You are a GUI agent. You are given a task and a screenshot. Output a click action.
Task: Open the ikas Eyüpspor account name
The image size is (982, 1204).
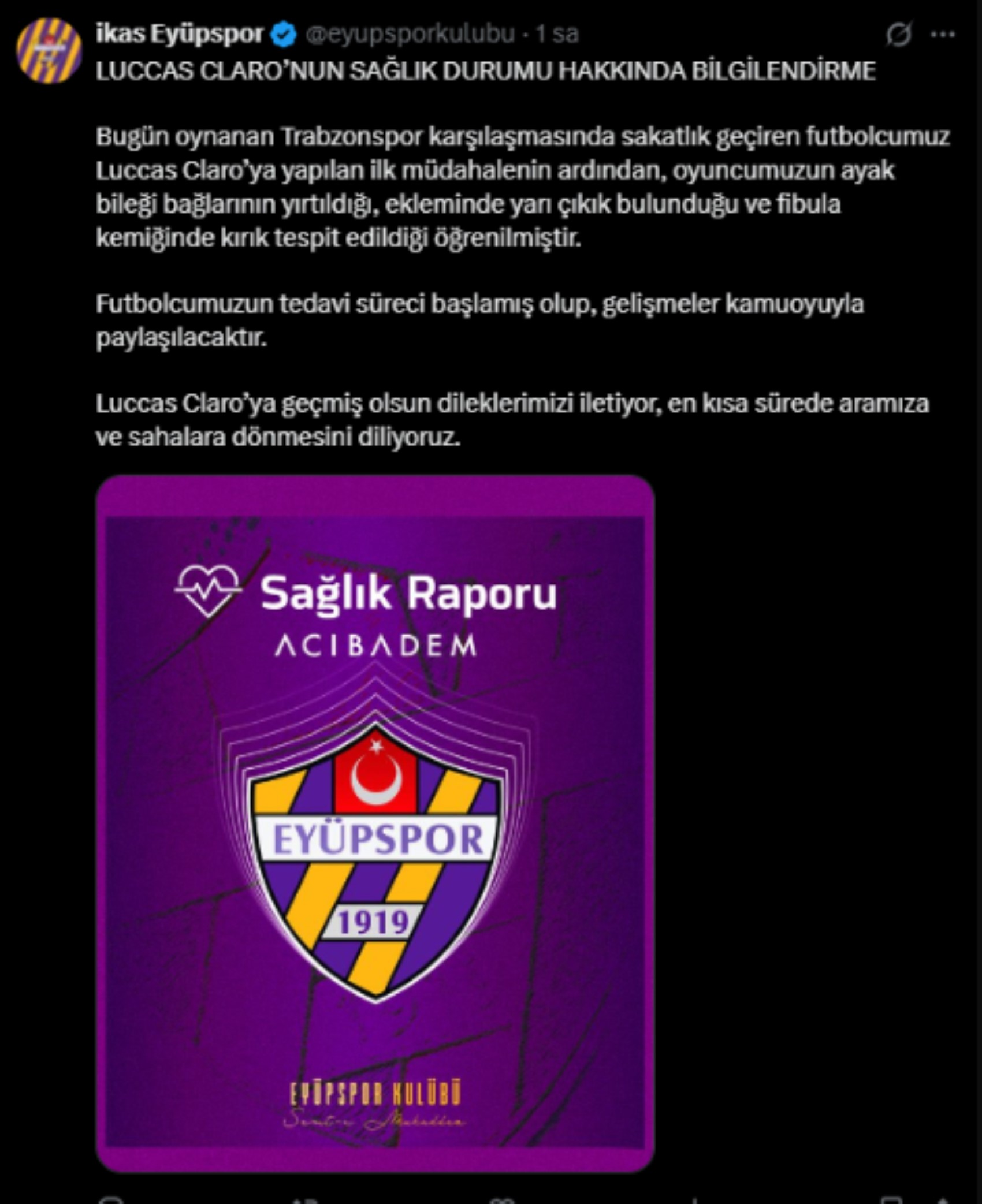[180, 33]
